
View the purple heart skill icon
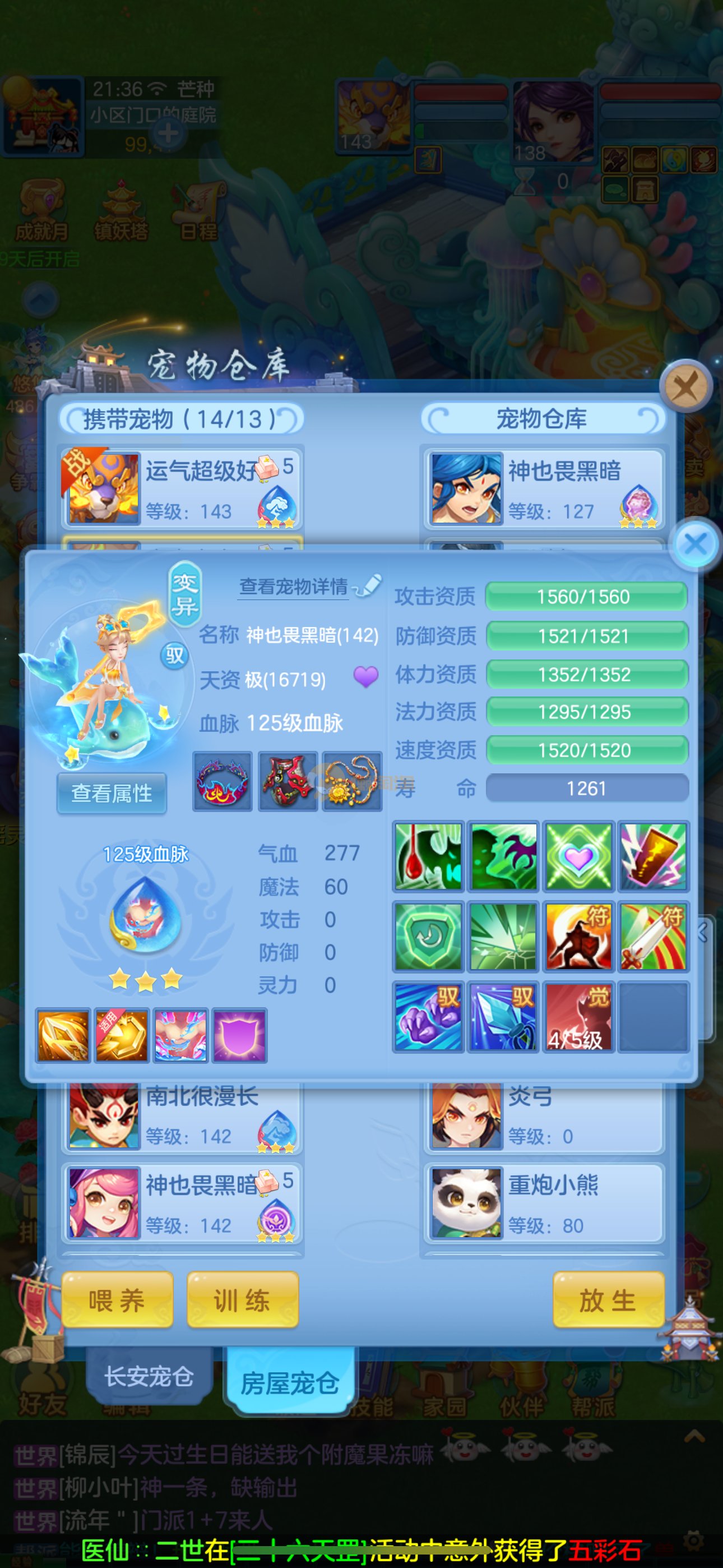tap(578, 856)
